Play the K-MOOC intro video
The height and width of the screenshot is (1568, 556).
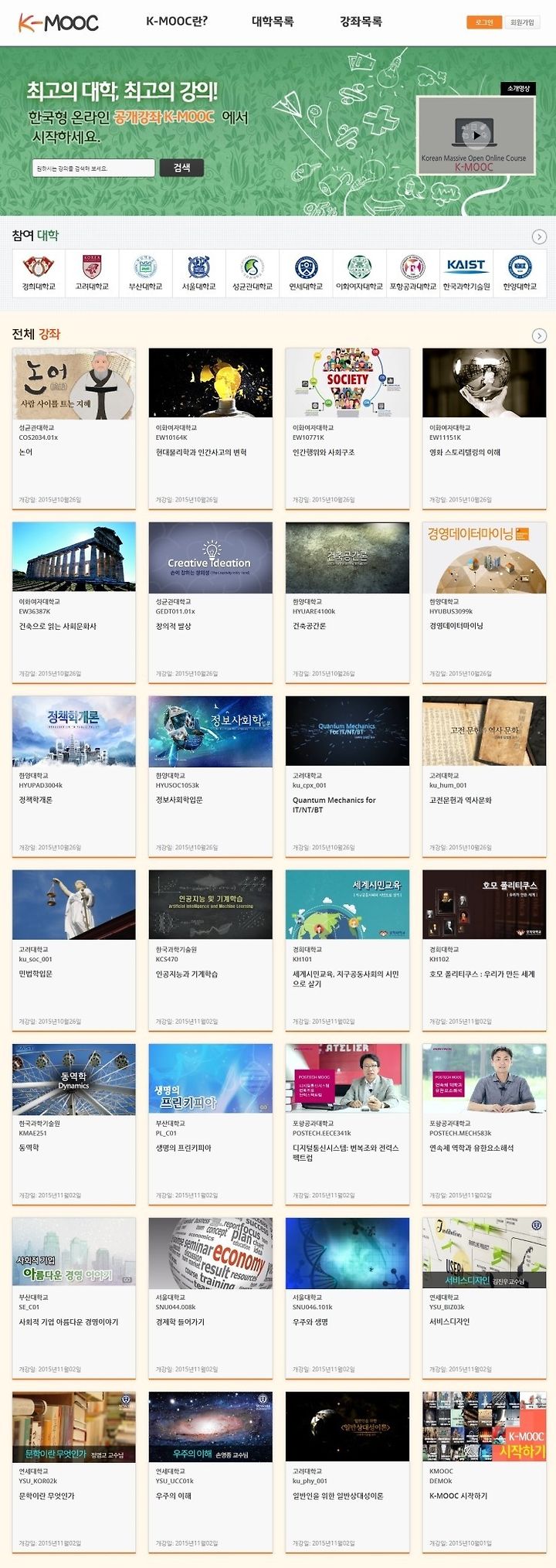476,135
